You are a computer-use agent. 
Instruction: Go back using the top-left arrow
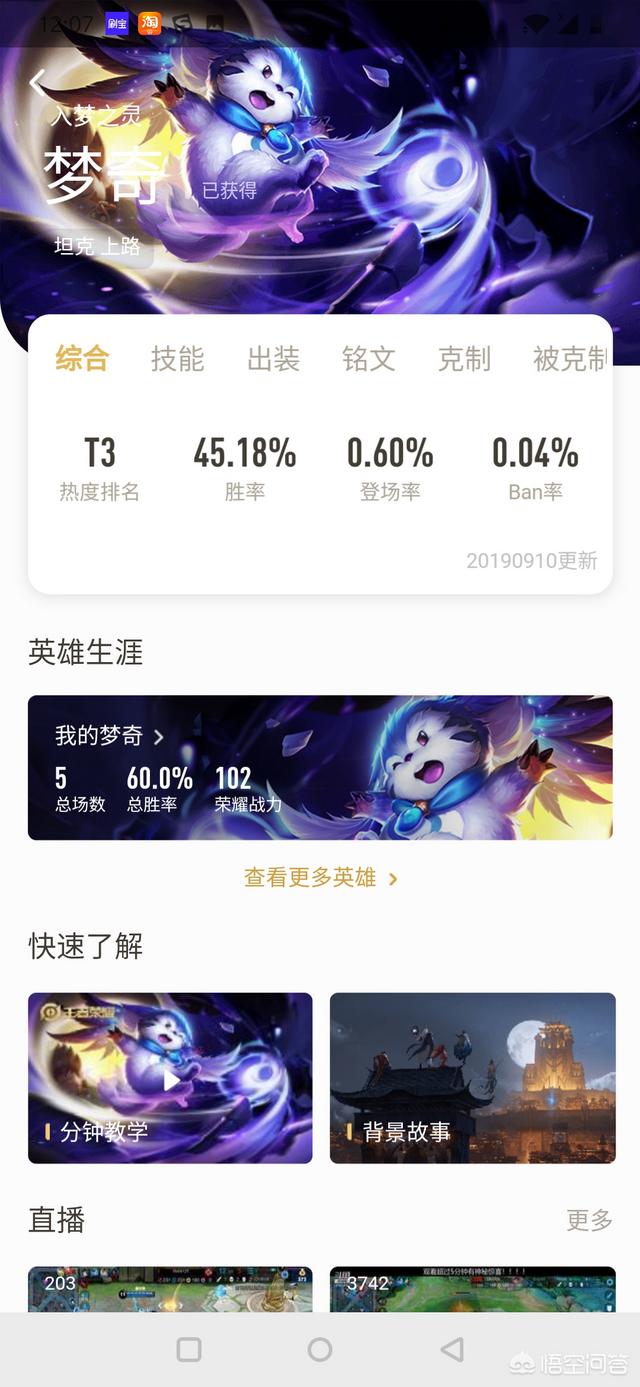tap(38, 83)
